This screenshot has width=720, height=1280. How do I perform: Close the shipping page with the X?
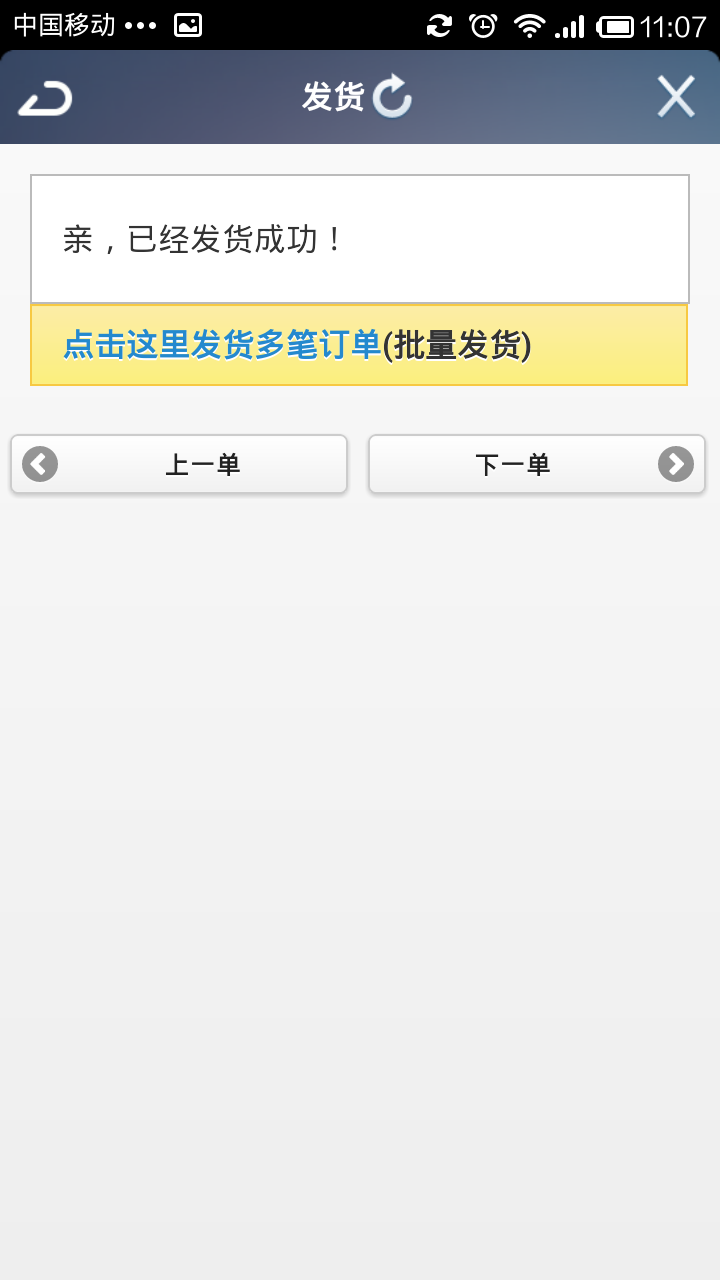click(676, 96)
